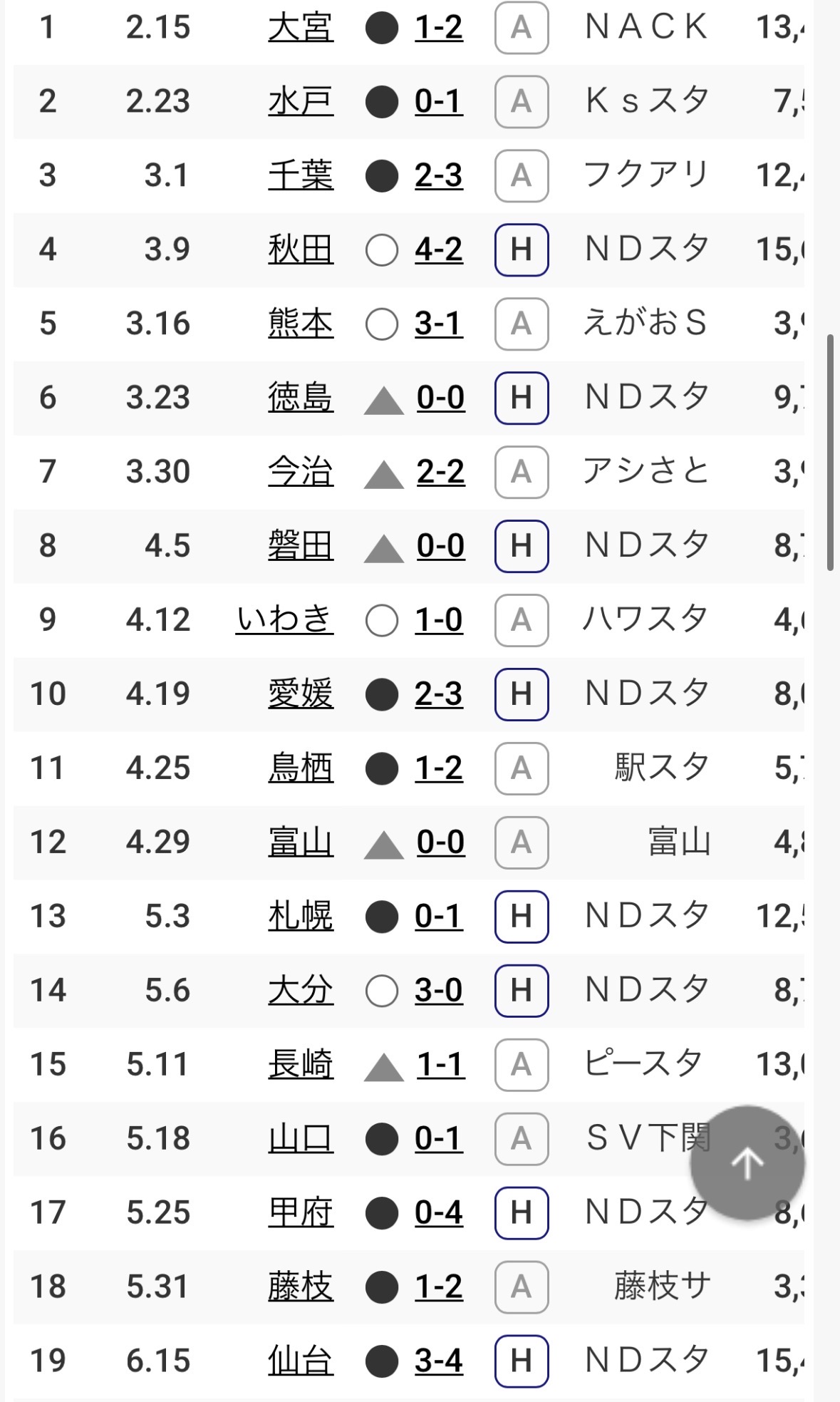Open the 熊本 team link
This screenshot has width=840, height=1402.
click(301, 324)
